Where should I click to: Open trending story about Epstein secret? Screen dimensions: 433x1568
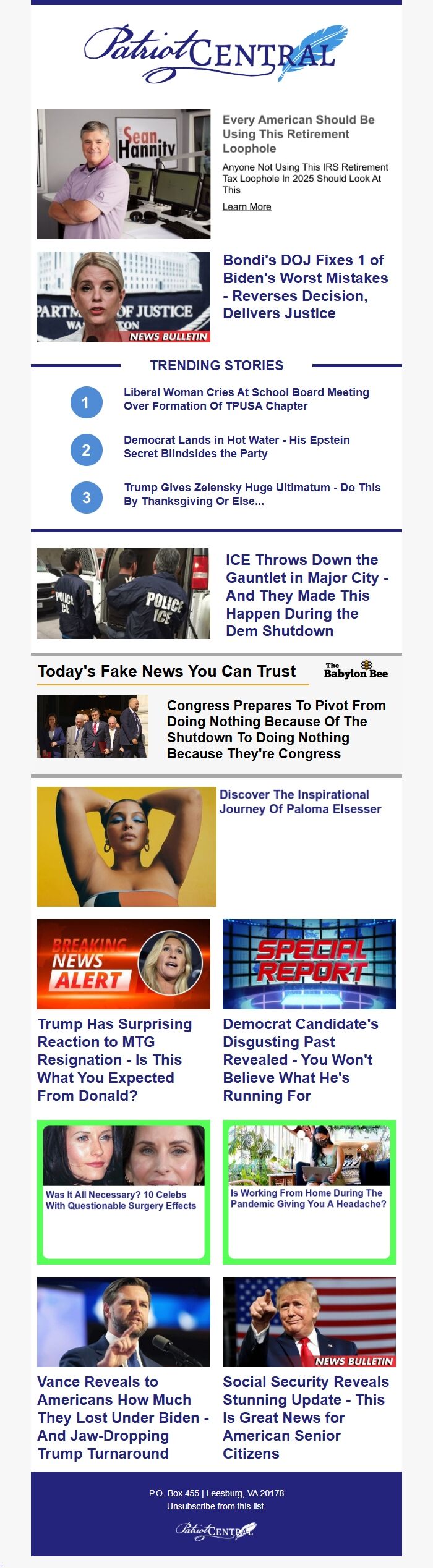(x=236, y=446)
